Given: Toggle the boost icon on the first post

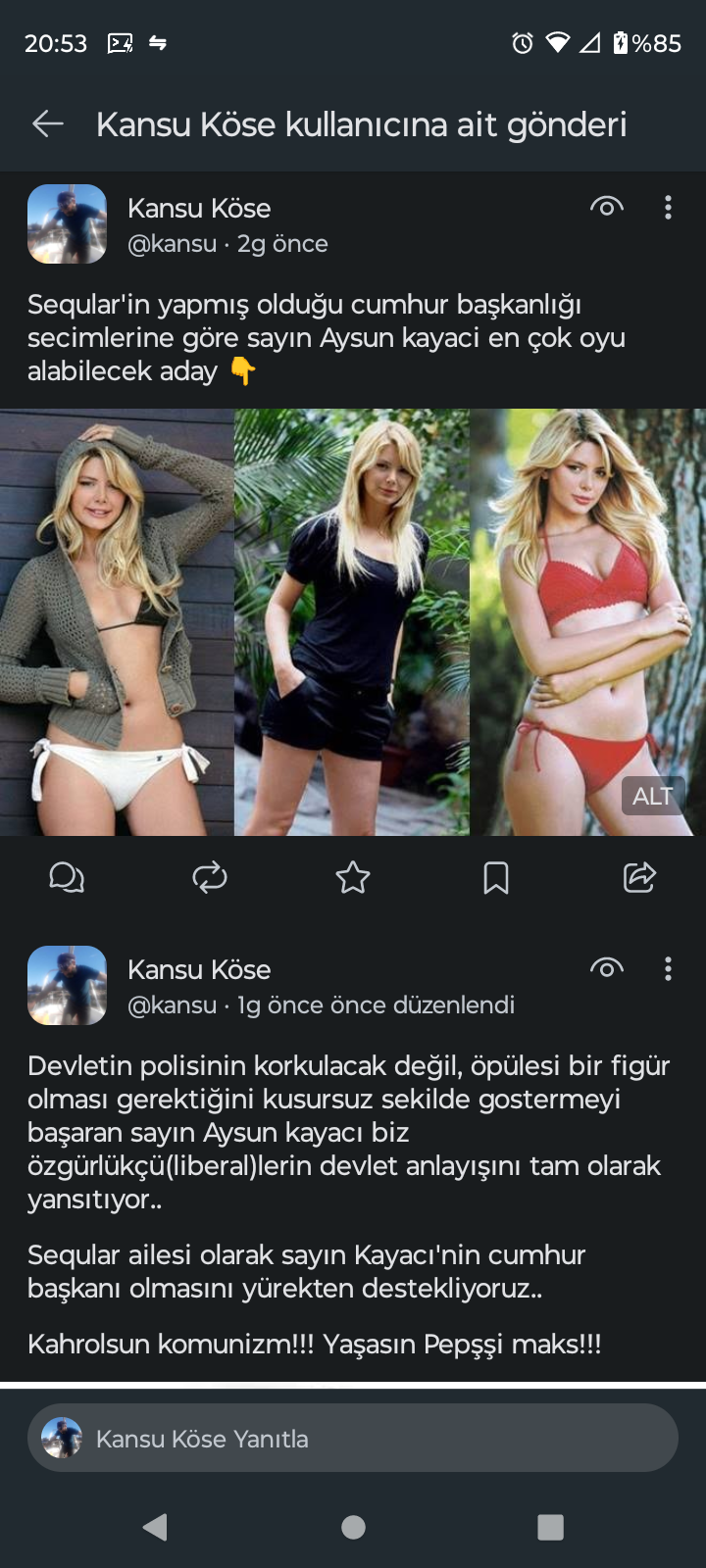Looking at the screenshot, I should coord(209,878).
